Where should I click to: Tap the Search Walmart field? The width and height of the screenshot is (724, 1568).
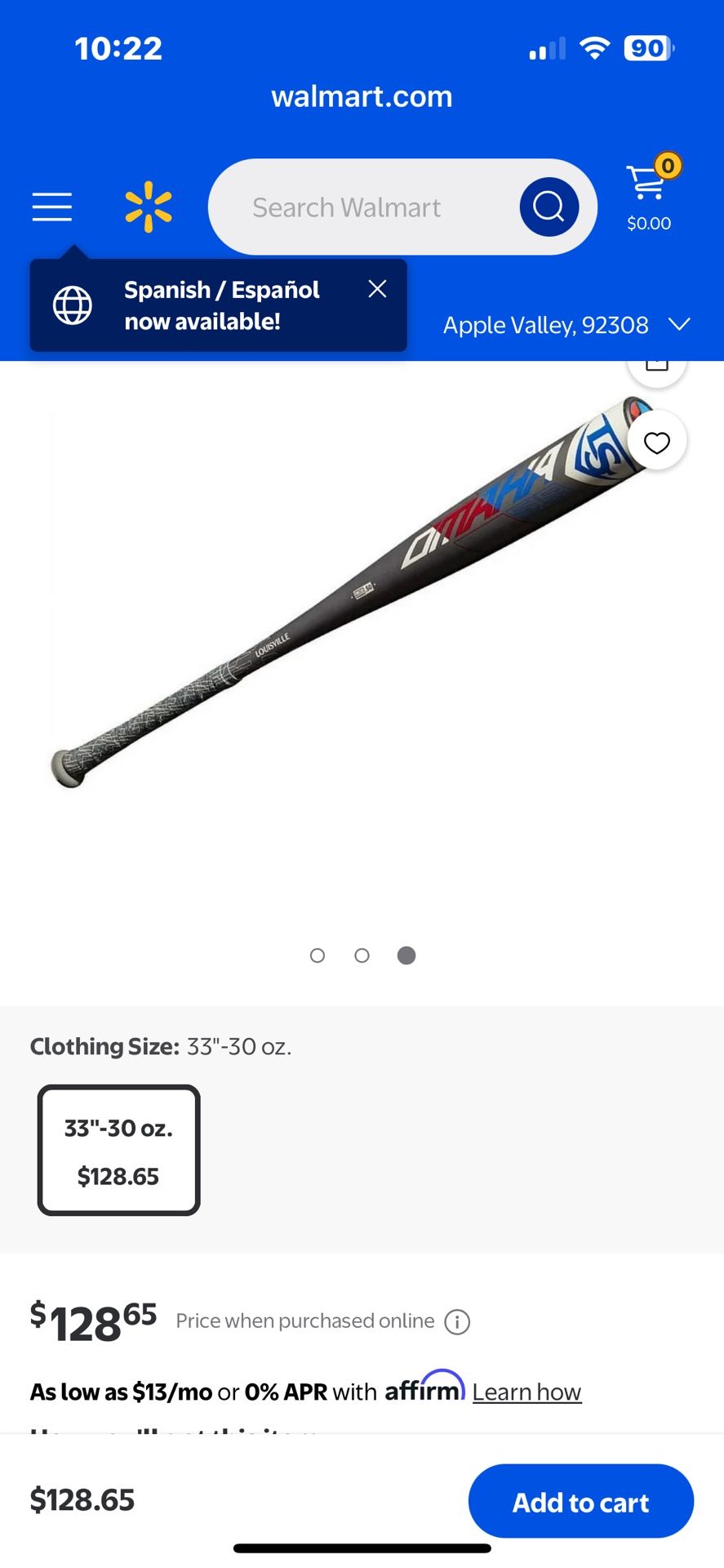[359, 207]
